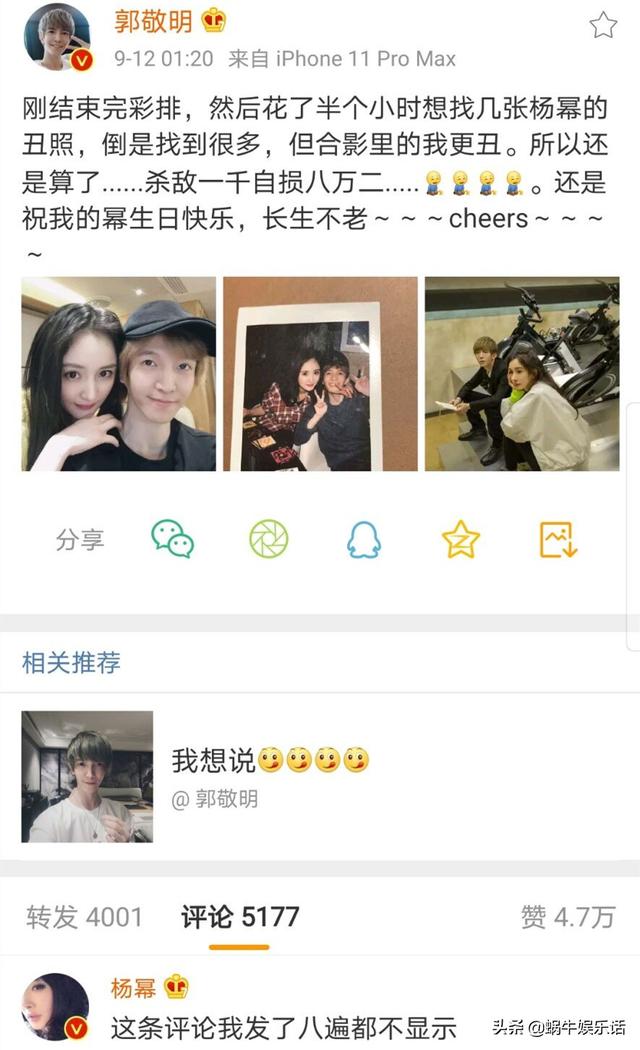Select the 评论 5177 tab
The height and width of the screenshot is (1050, 640).
[240, 916]
